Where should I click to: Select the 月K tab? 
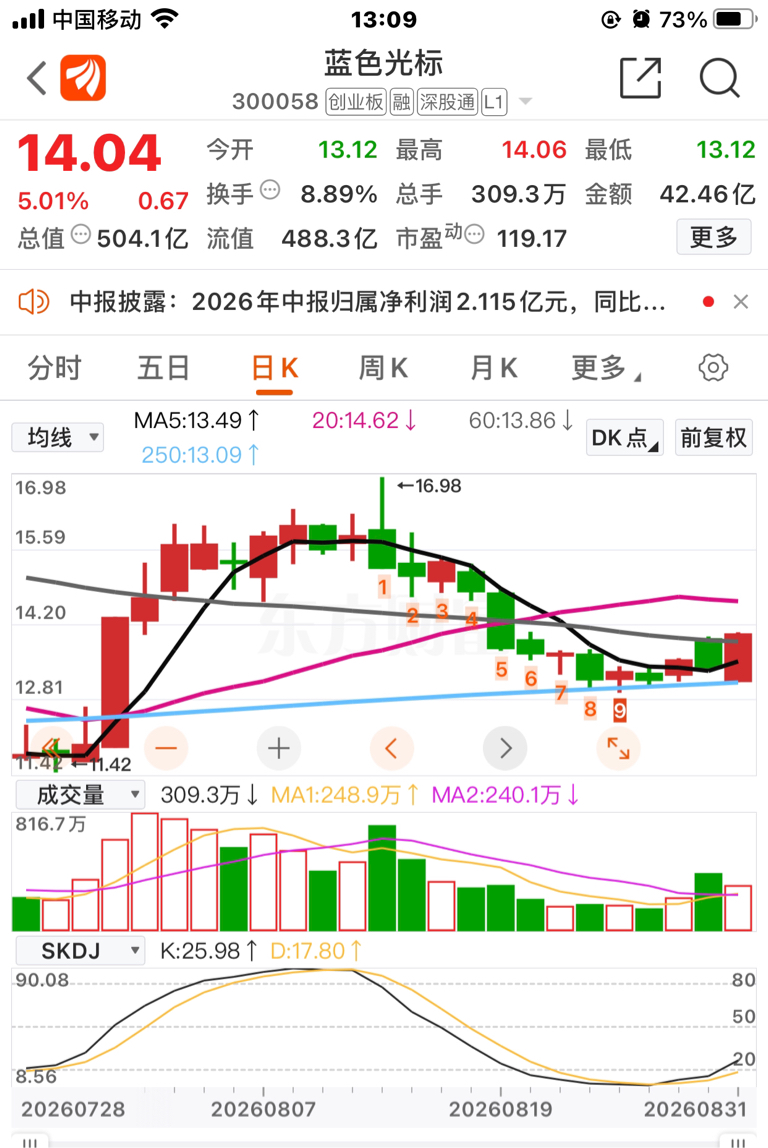point(493,368)
